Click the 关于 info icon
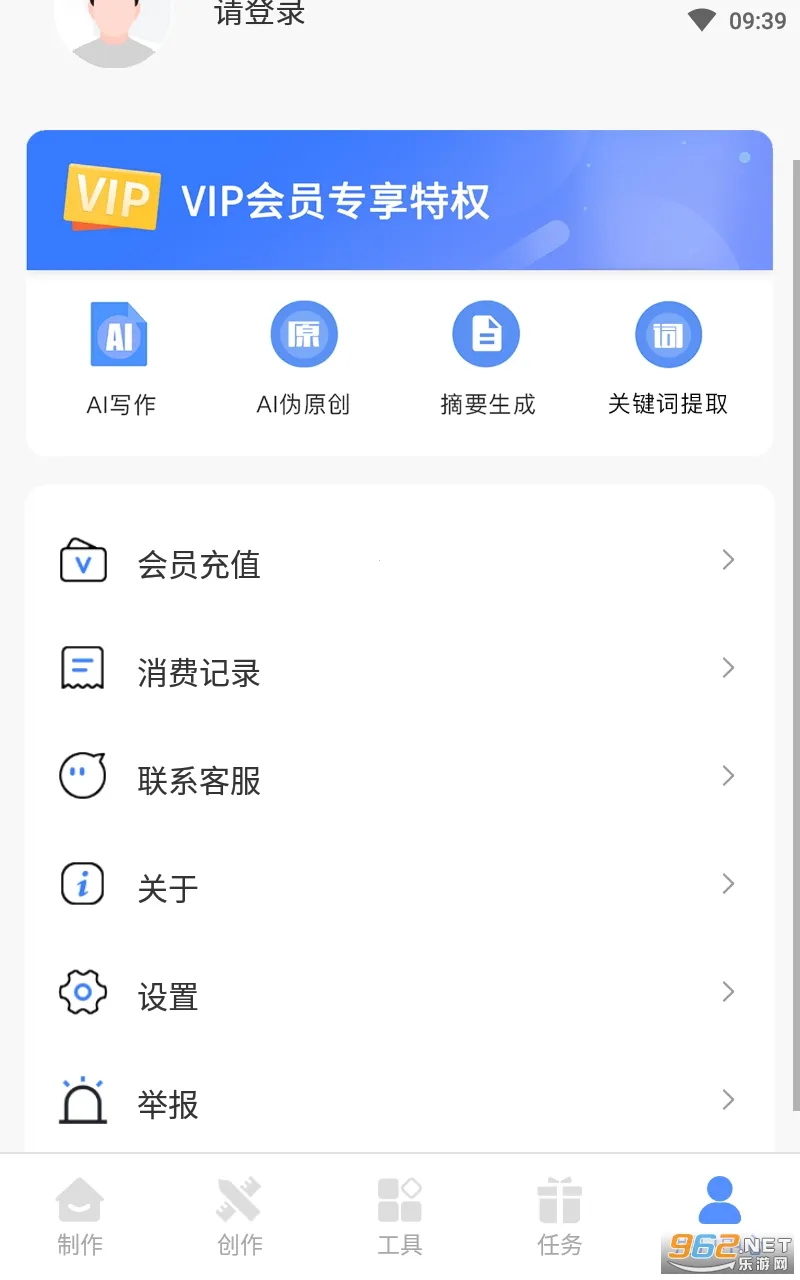The image size is (800, 1280). point(82,884)
